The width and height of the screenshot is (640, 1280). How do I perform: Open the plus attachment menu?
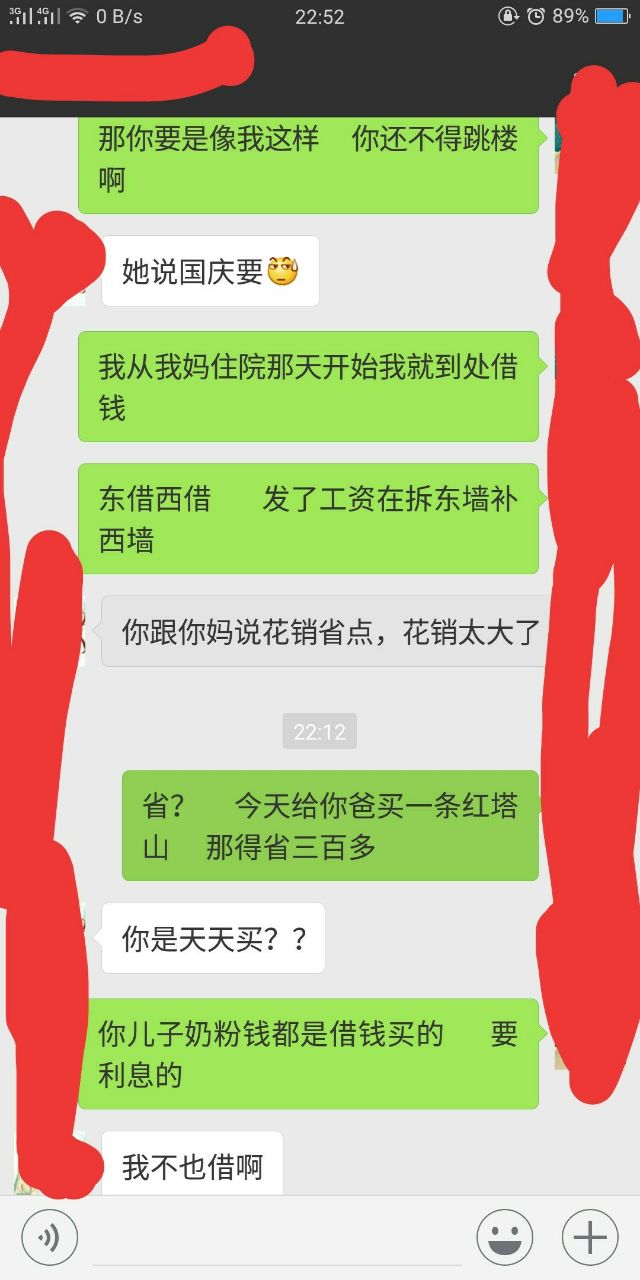click(x=590, y=1237)
